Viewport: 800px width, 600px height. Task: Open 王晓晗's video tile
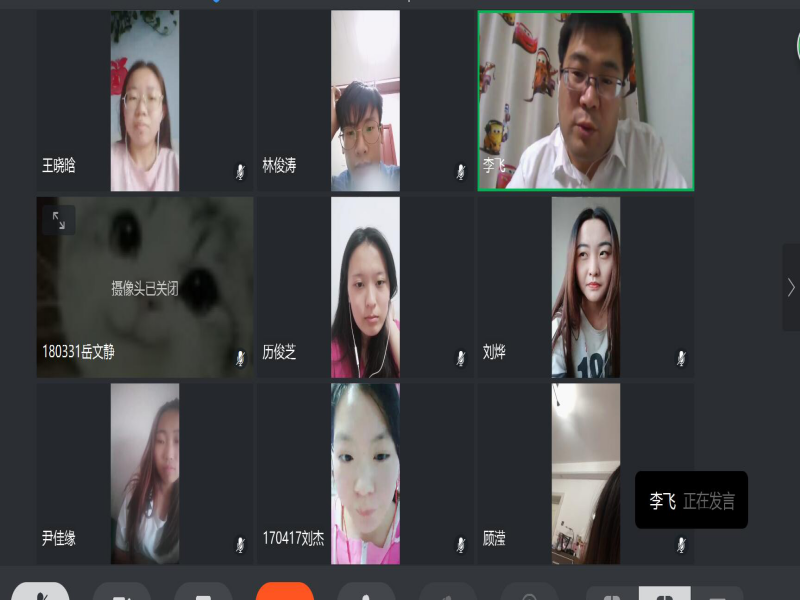click(x=145, y=100)
